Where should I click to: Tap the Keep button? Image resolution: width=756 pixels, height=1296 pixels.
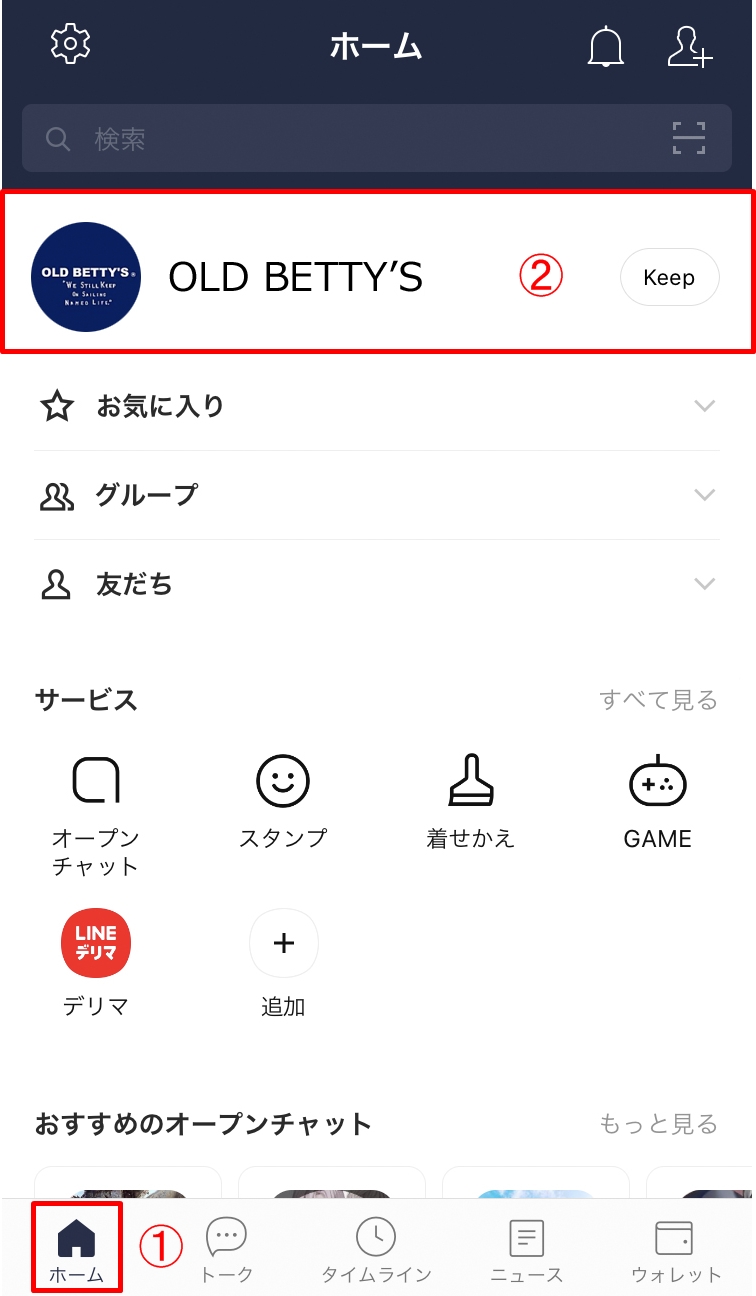[x=669, y=277]
